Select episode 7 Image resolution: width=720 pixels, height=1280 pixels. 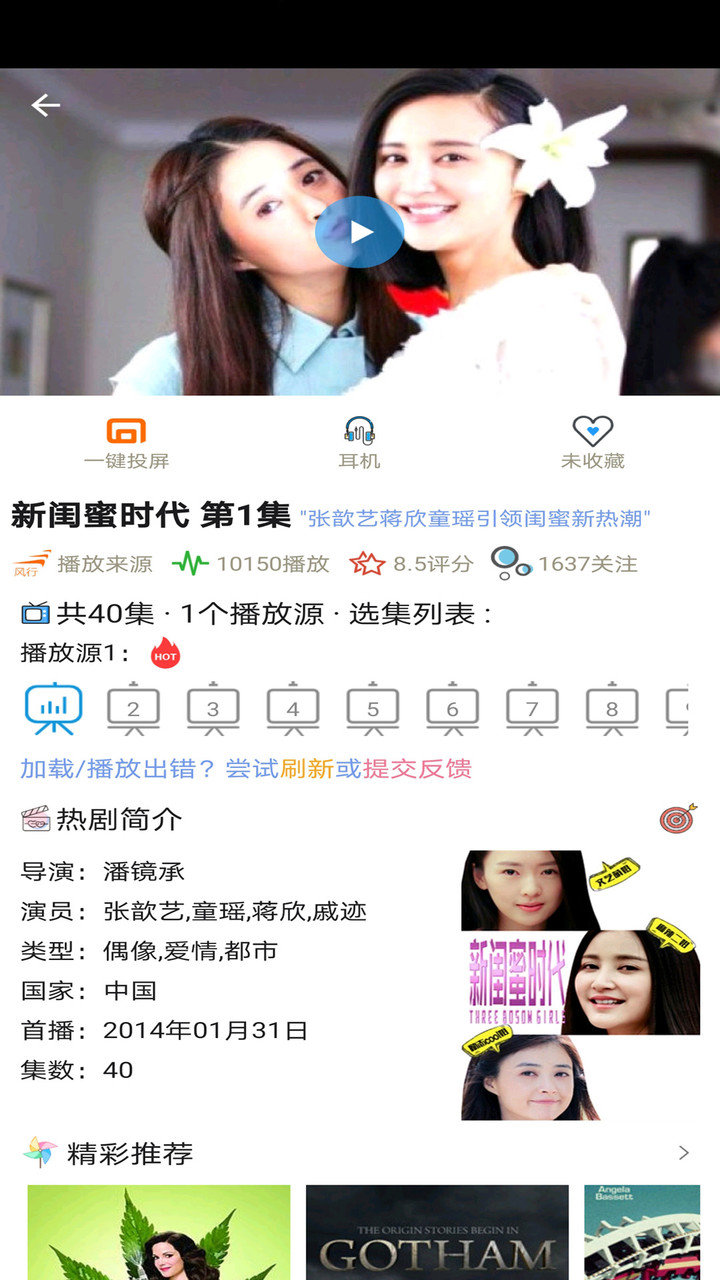point(532,709)
